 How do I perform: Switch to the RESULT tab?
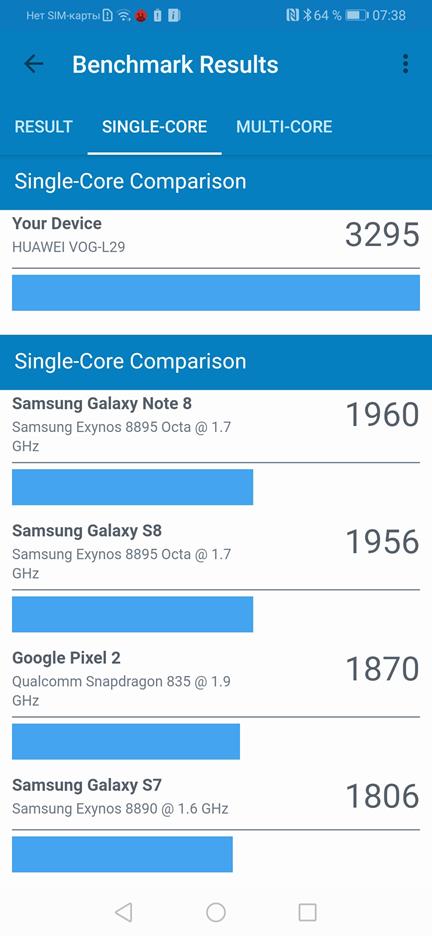pyautogui.click(x=44, y=127)
